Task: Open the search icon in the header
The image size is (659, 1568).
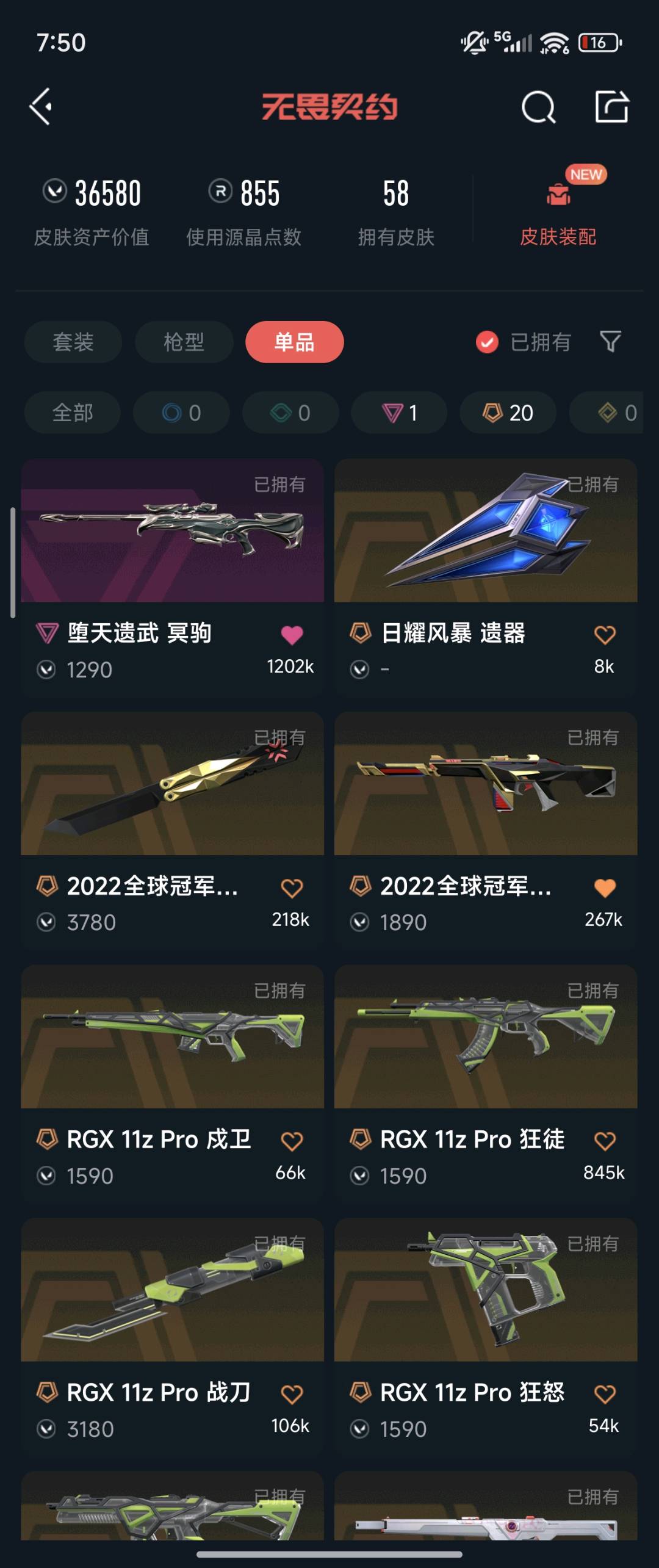Action: tap(538, 108)
